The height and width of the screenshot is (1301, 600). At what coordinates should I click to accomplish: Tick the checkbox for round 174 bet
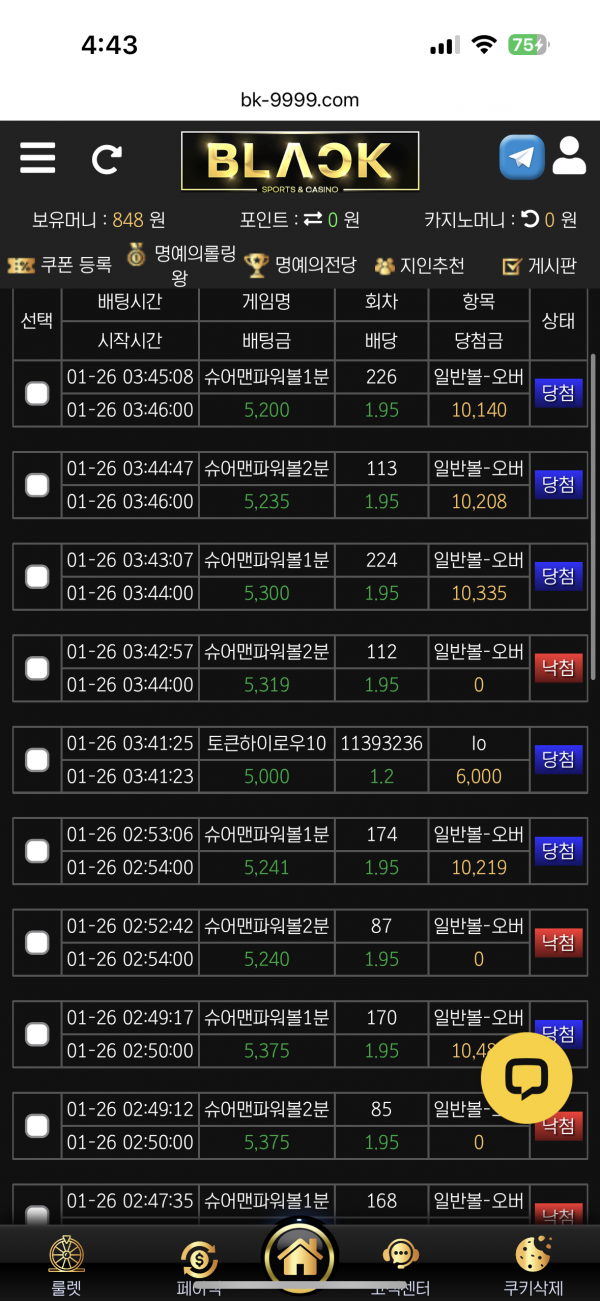pos(37,851)
